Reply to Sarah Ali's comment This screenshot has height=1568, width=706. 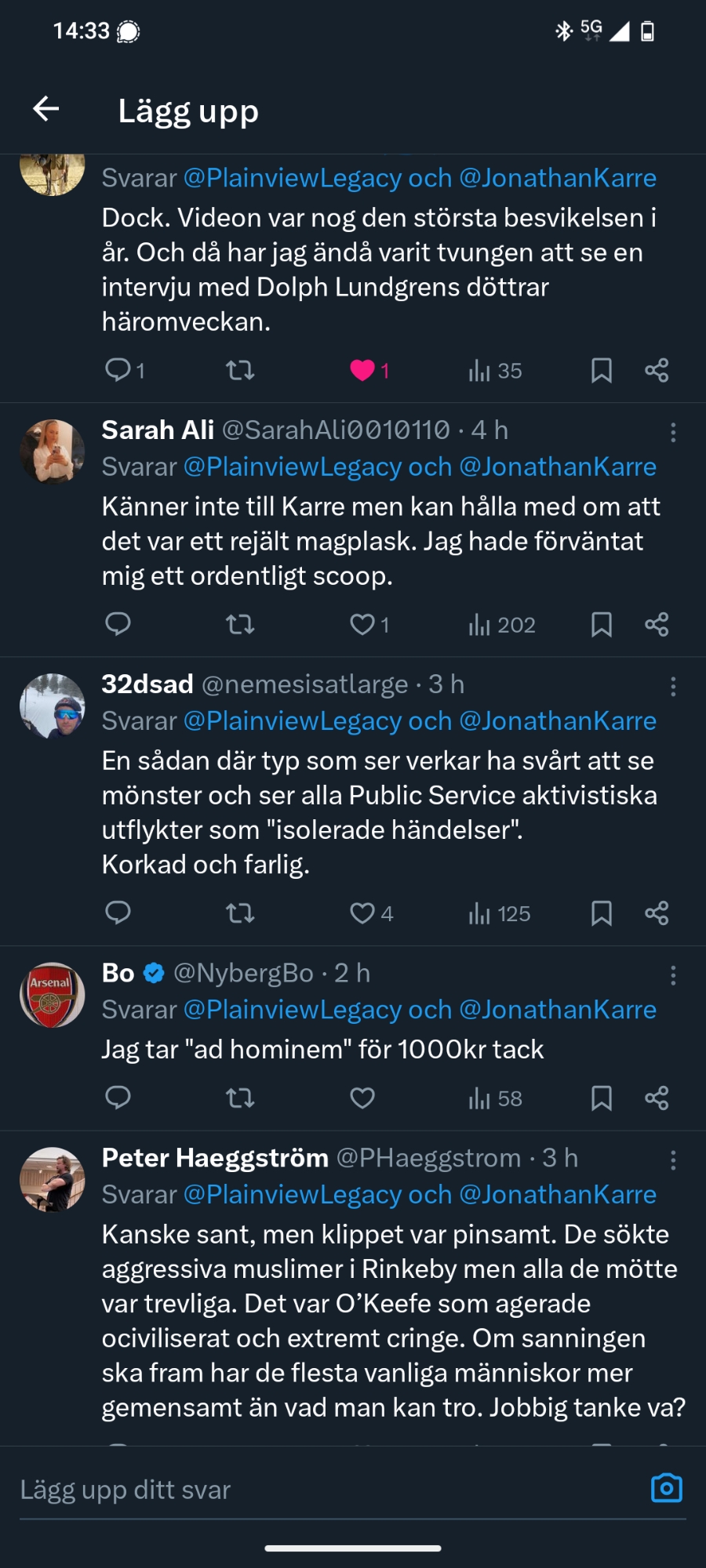[118, 624]
